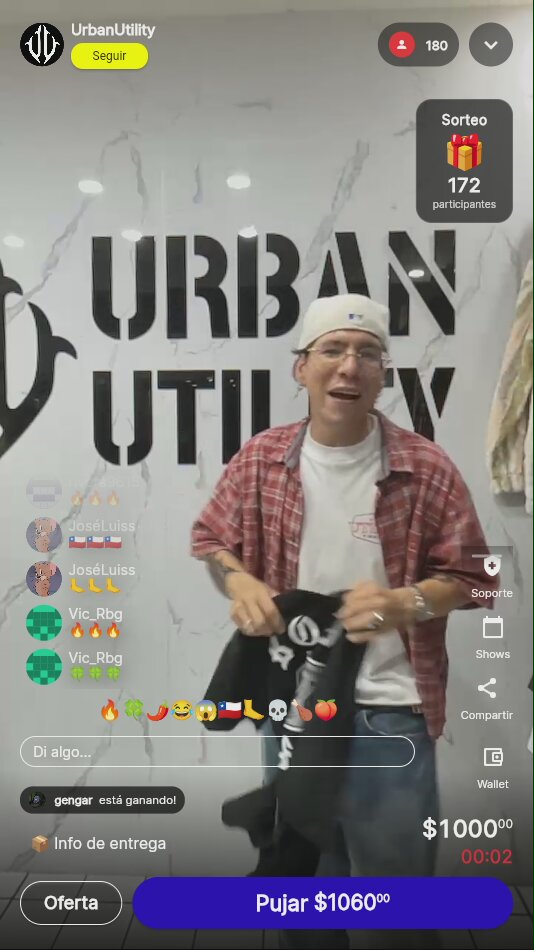The width and height of the screenshot is (534, 950).
Task: Share this live stream via Compartir
Action: 487,699
